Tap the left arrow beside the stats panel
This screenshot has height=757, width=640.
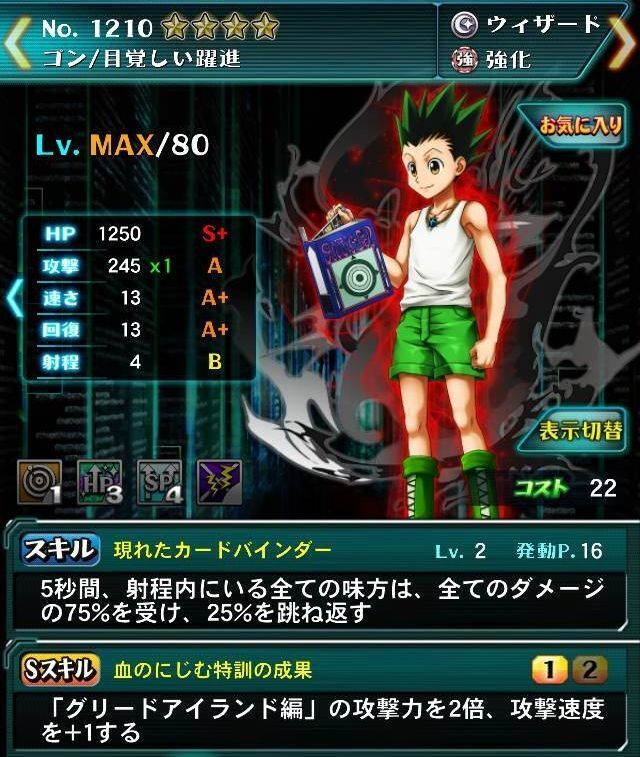[13, 298]
